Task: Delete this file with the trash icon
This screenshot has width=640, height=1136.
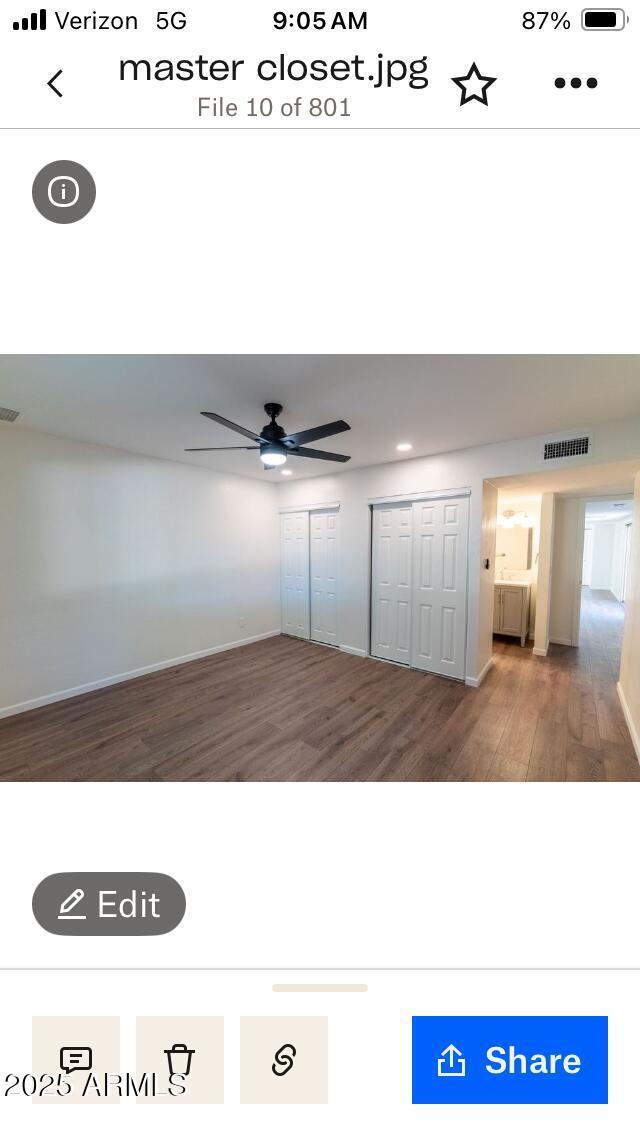Action: click(x=180, y=1060)
